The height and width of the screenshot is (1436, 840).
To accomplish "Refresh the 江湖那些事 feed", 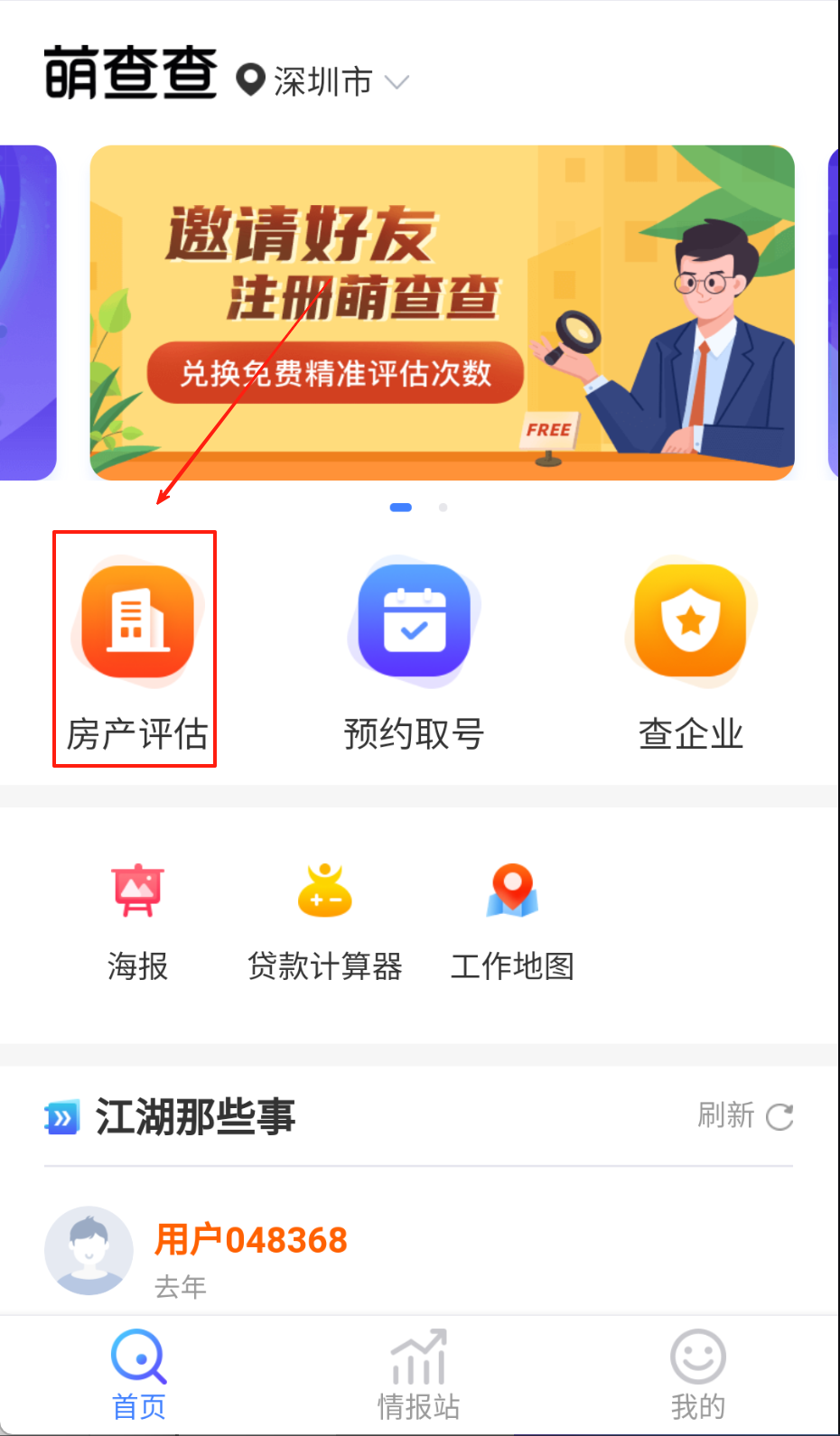I will (745, 1116).
